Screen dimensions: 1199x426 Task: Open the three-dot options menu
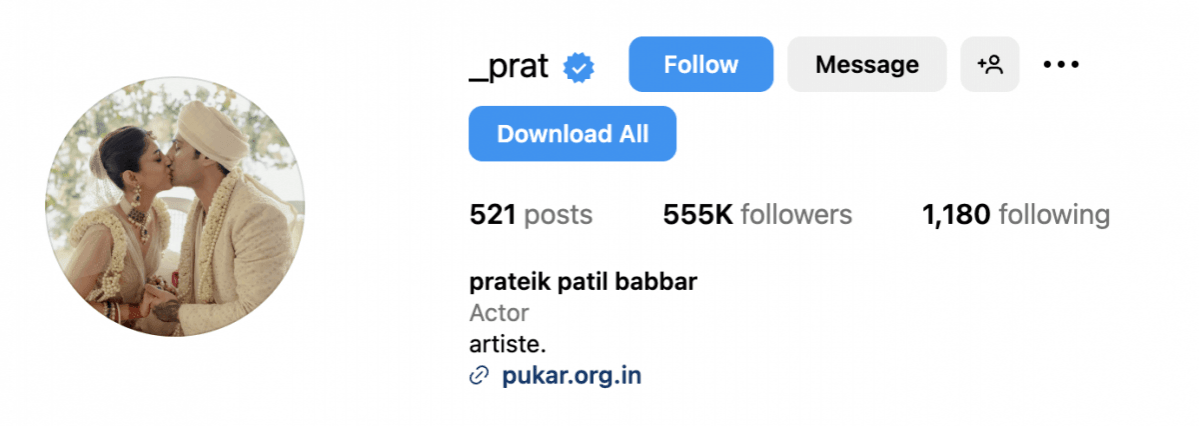point(1061,65)
